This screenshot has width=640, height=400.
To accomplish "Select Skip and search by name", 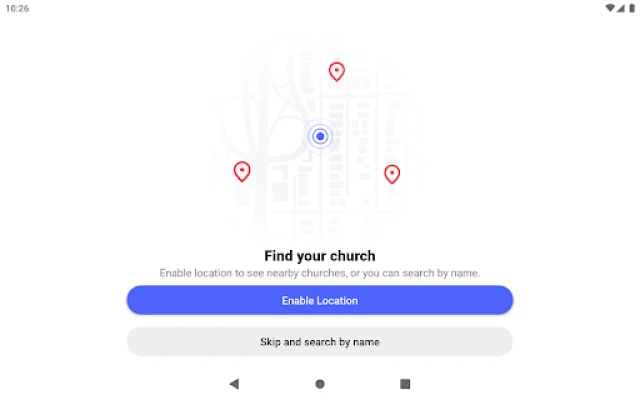I will pyautogui.click(x=320, y=341).
